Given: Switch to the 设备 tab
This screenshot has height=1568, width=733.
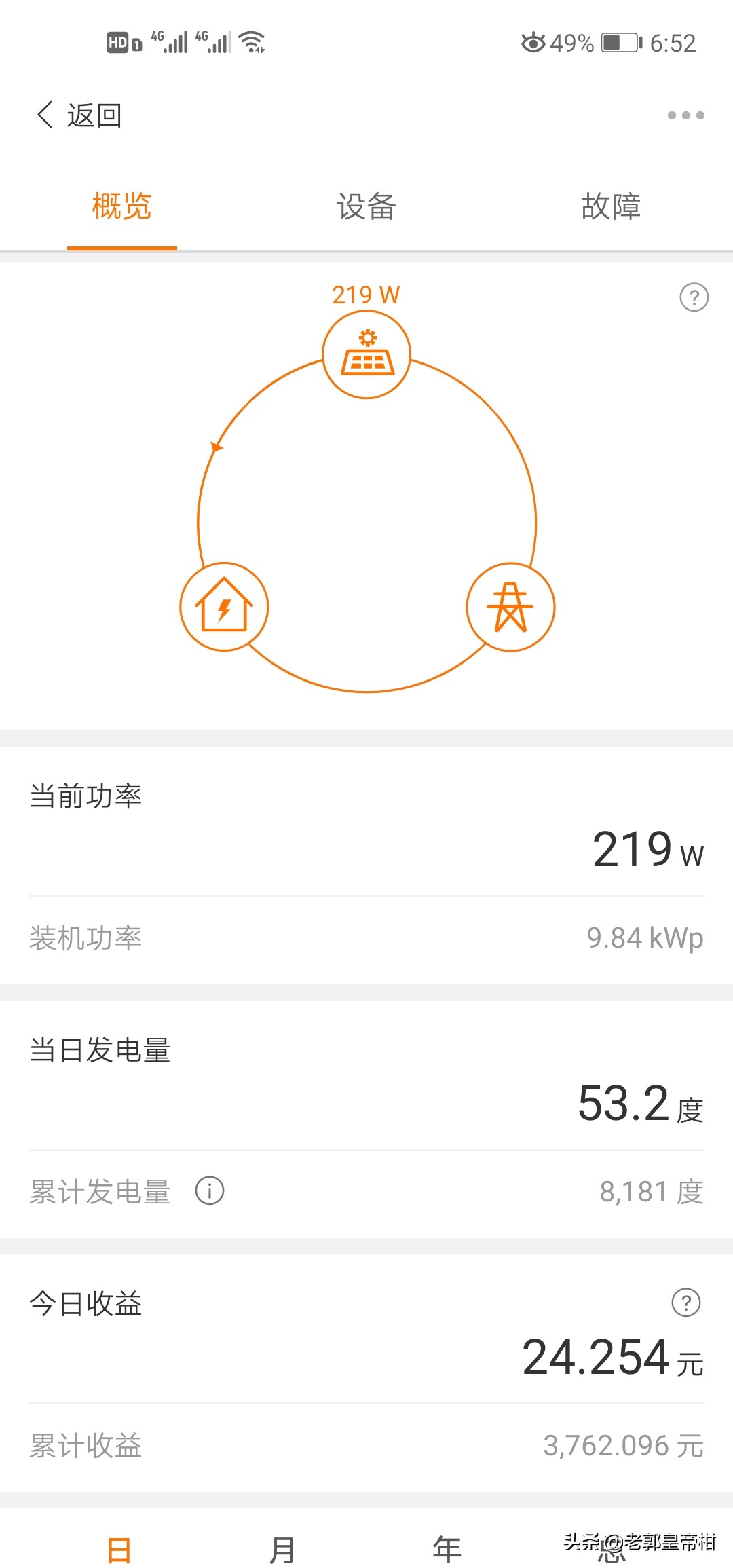Looking at the screenshot, I should [x=366, y=206].
